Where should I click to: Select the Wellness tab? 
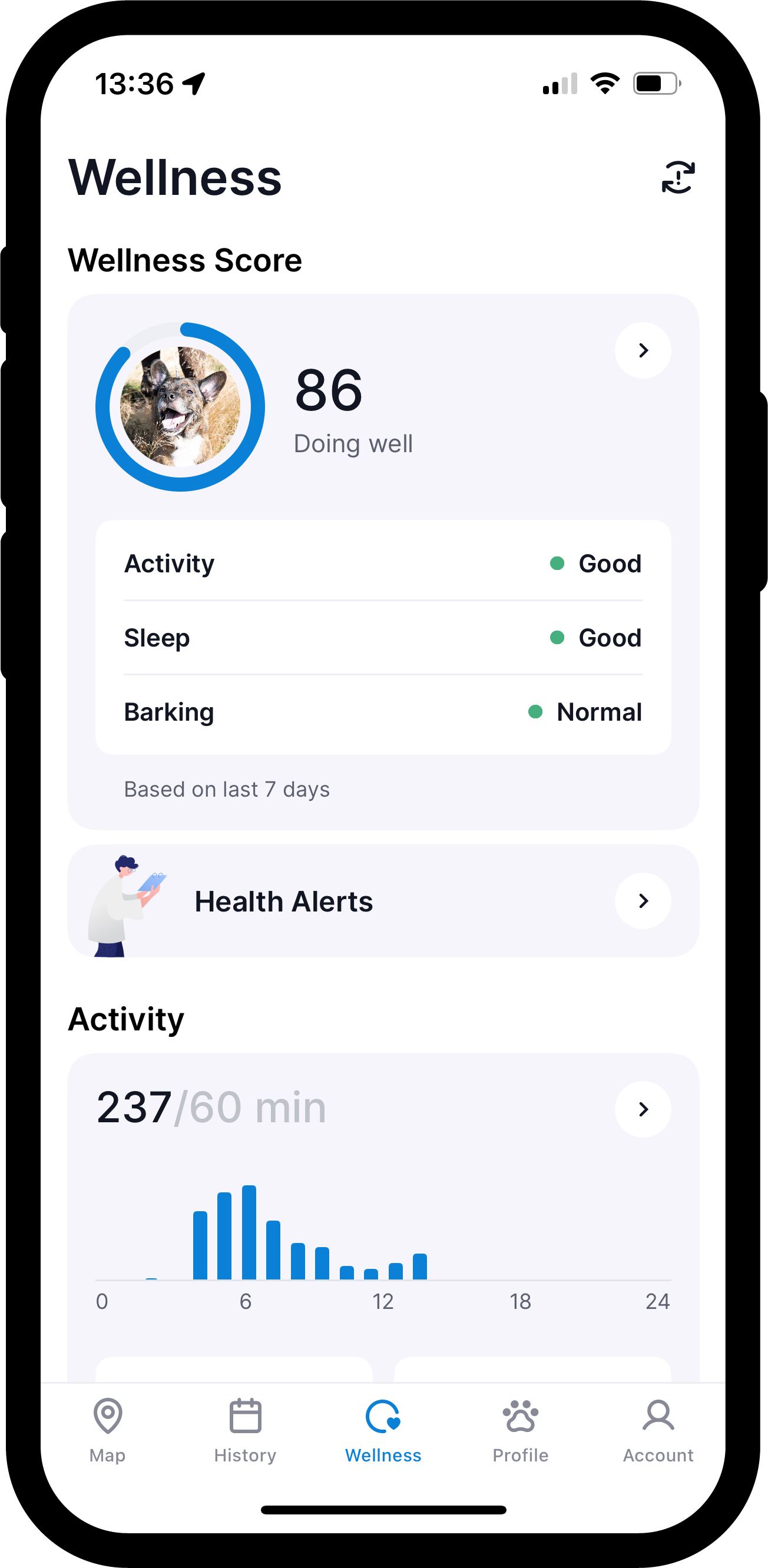[383, 1430]
